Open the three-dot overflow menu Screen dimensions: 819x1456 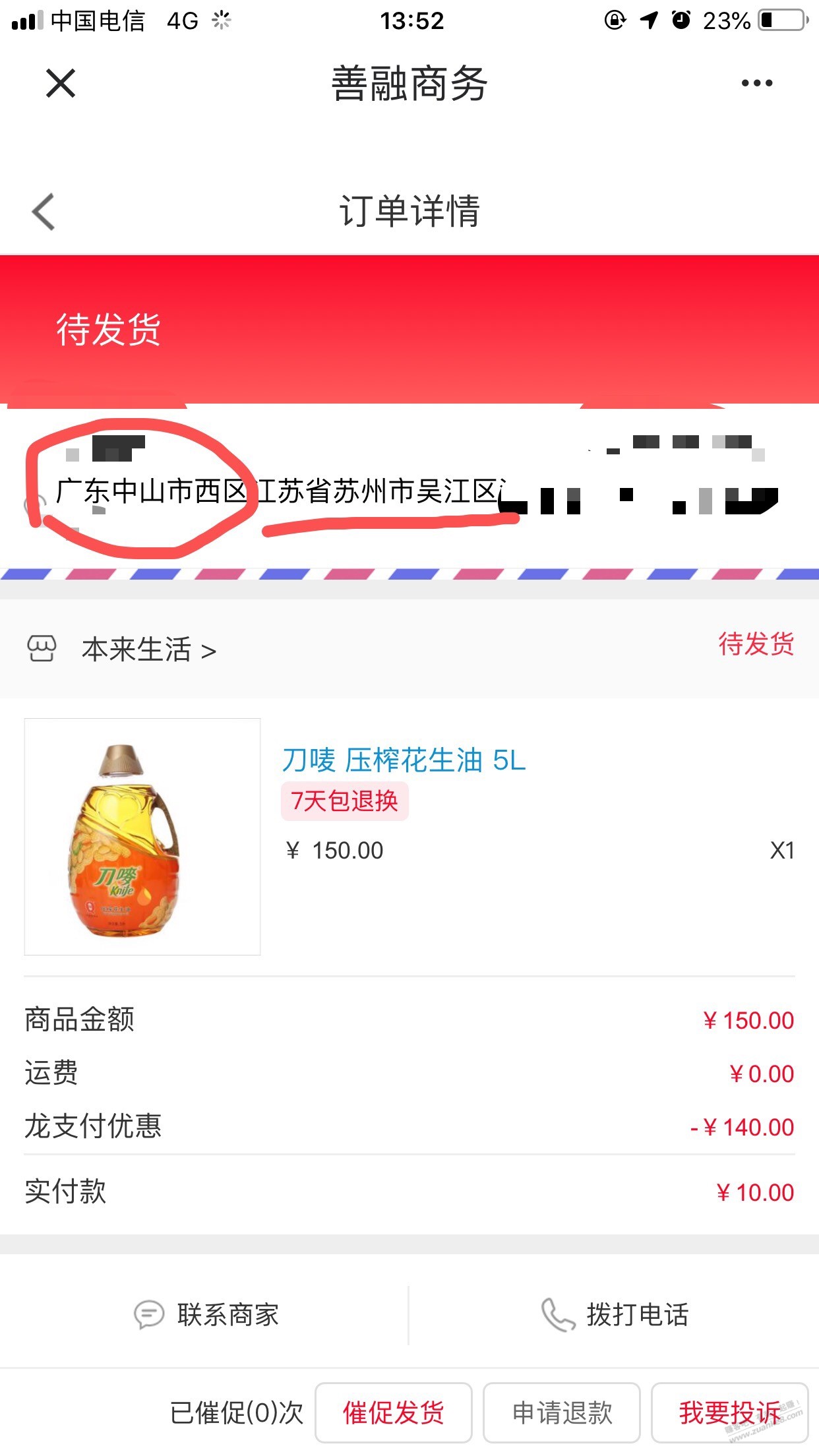click(x=756, y=83)
